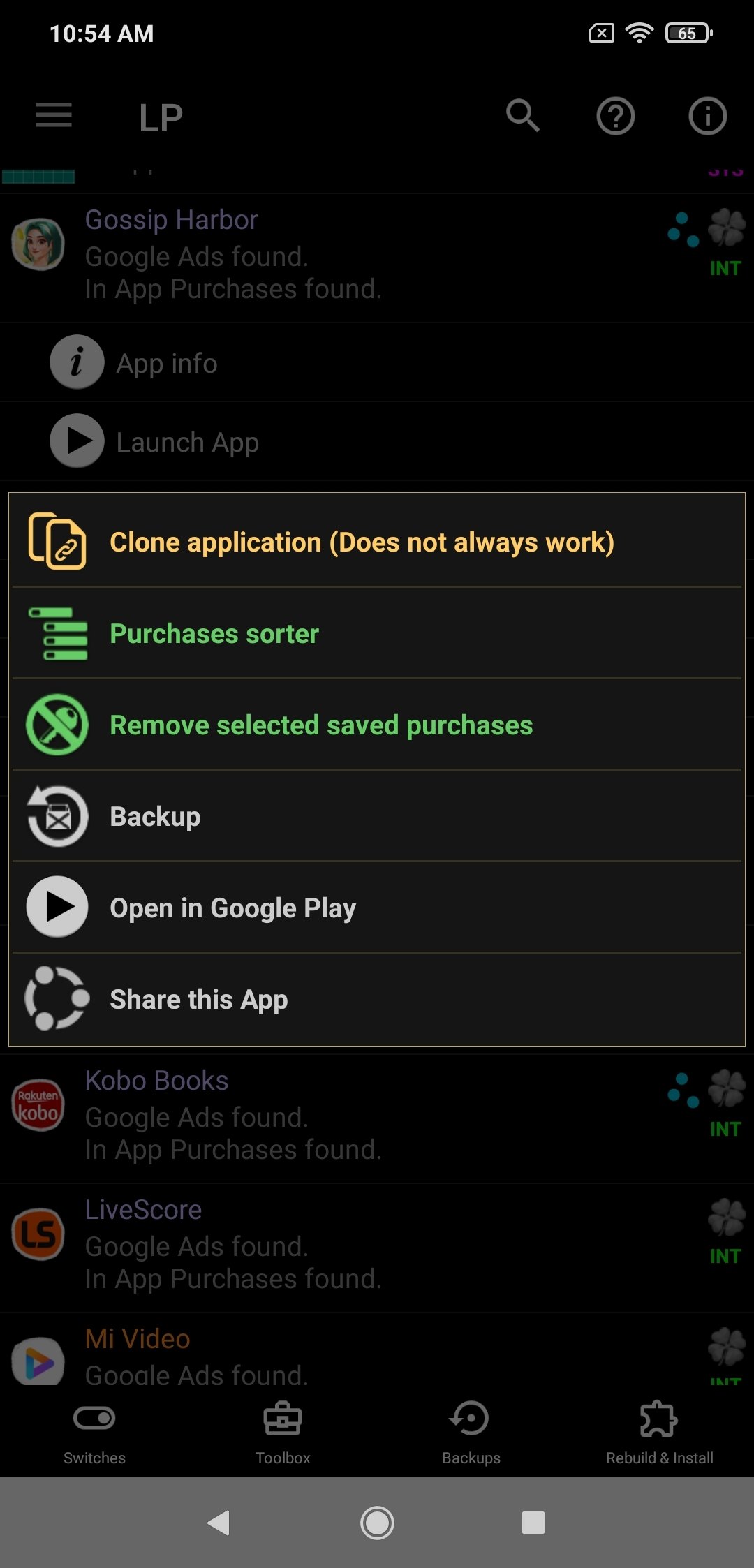Open the info icon in the app bar
The image size is (754, 1568).
point(707,116)
